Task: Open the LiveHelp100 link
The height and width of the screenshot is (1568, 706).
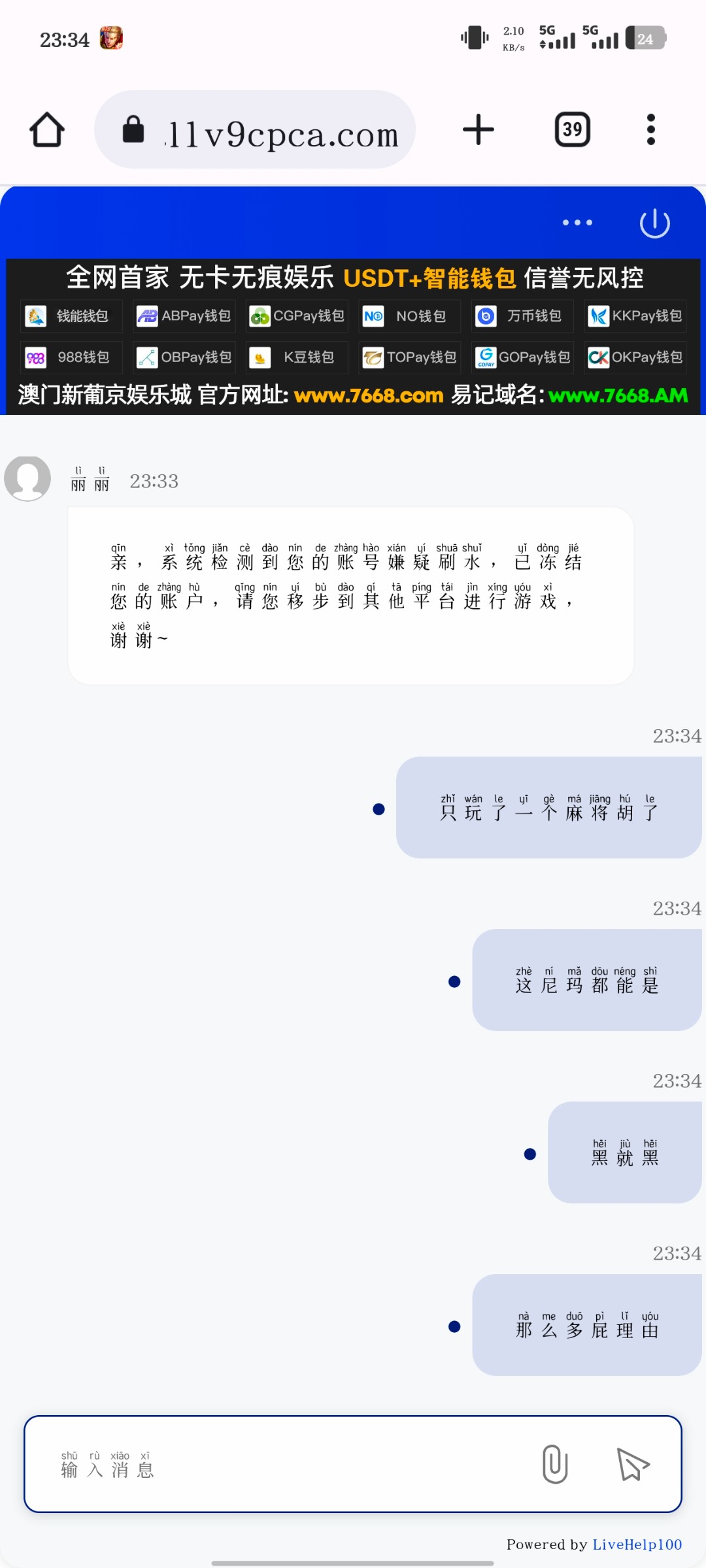Action: 637,1544
